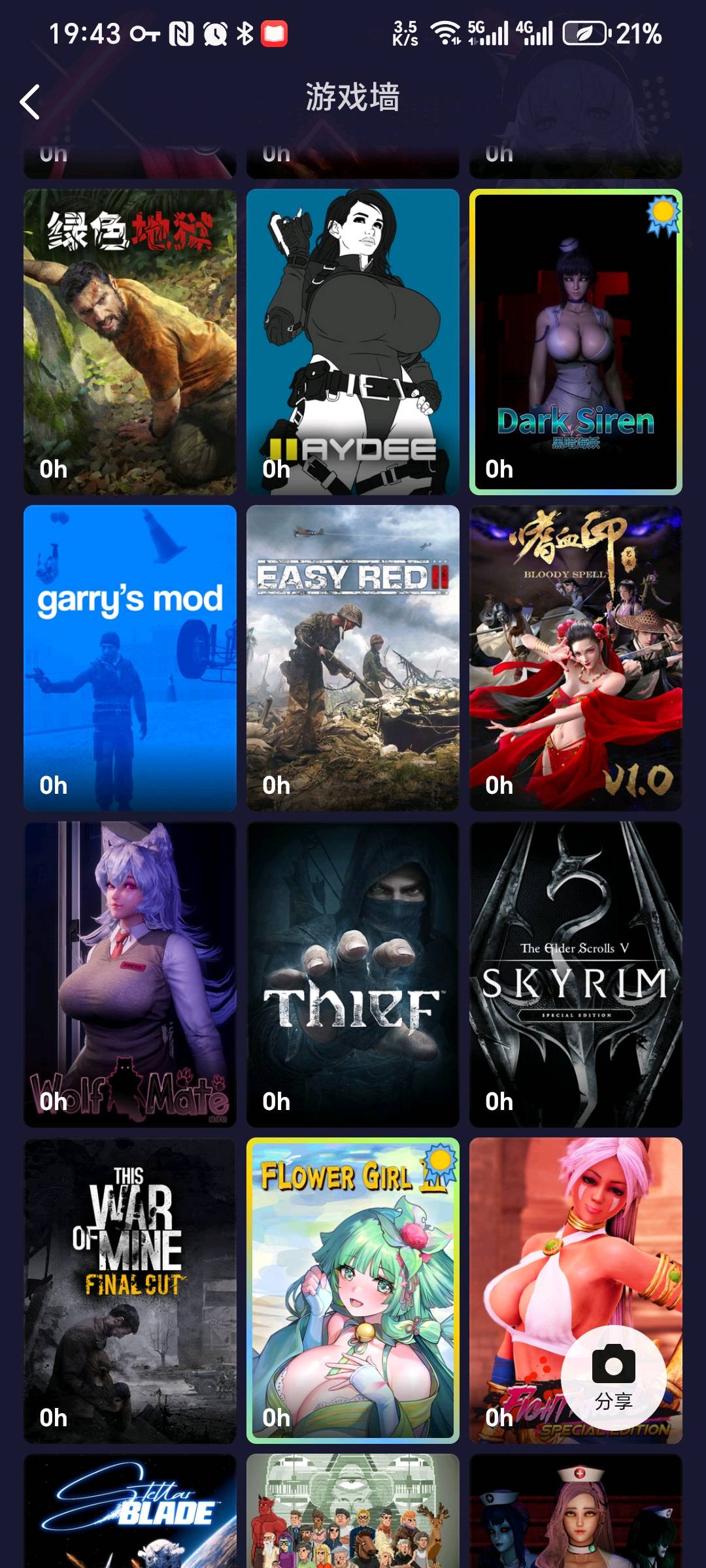View the Easy Red 2 game

[x=353, y=658]
